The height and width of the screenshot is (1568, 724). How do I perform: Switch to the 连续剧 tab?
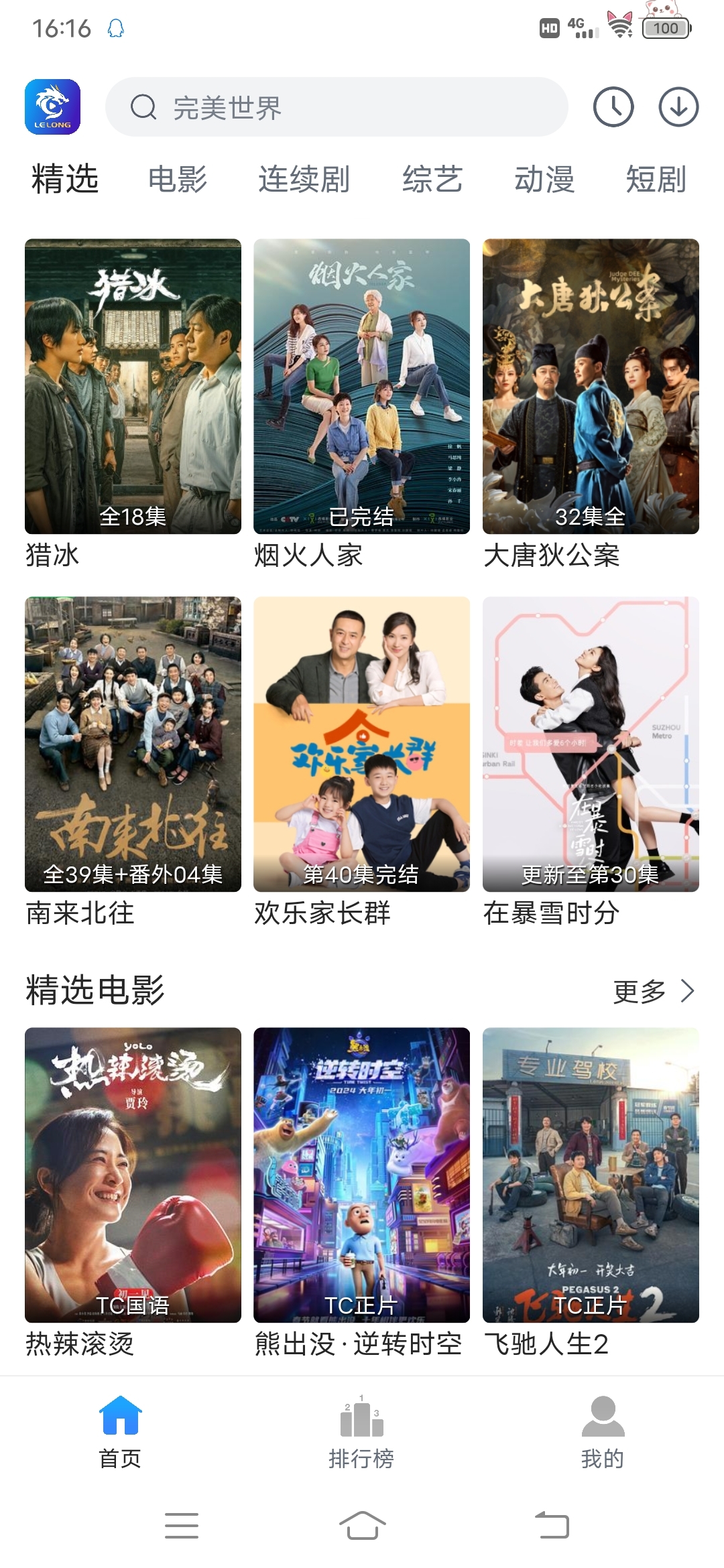tap(304, 180)
